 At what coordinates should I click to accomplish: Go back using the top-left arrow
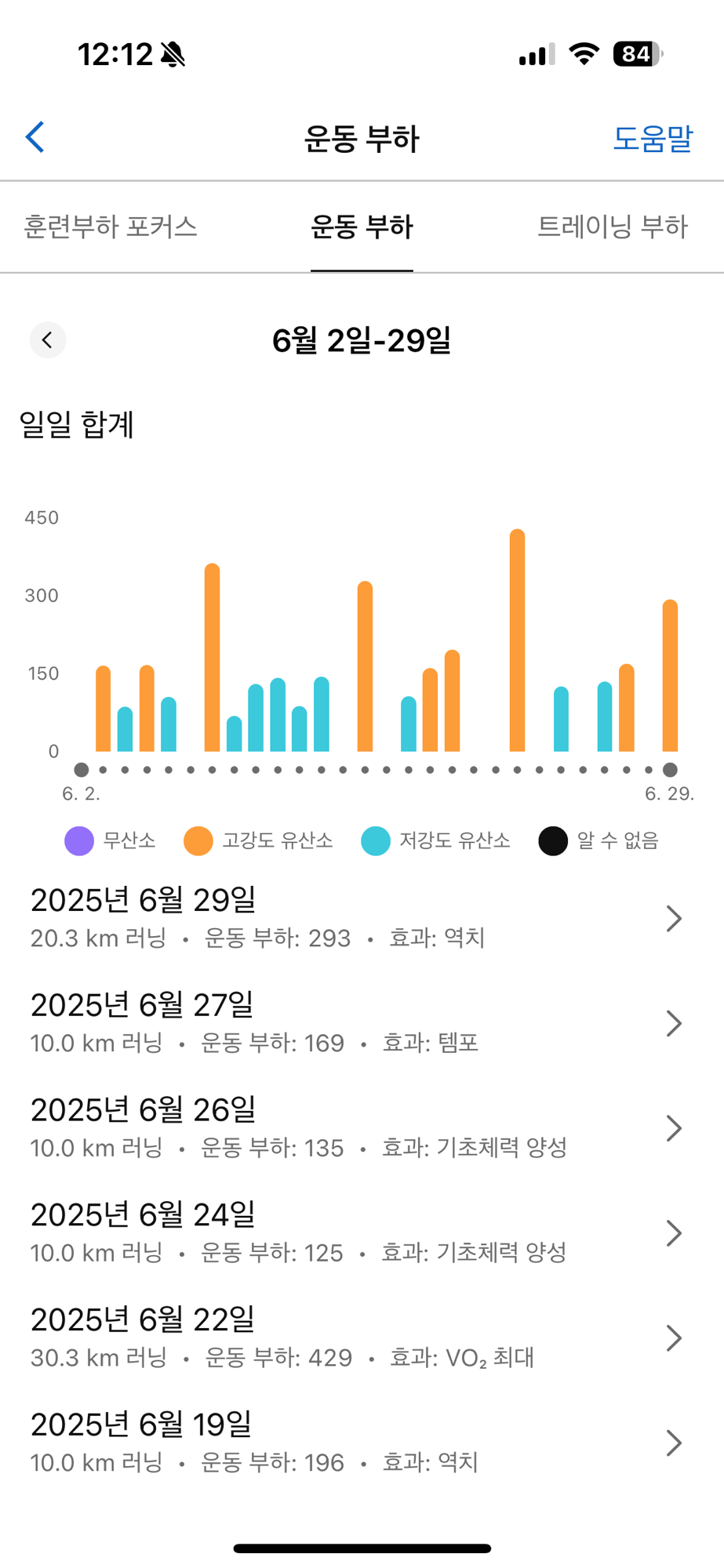(35, 137)
